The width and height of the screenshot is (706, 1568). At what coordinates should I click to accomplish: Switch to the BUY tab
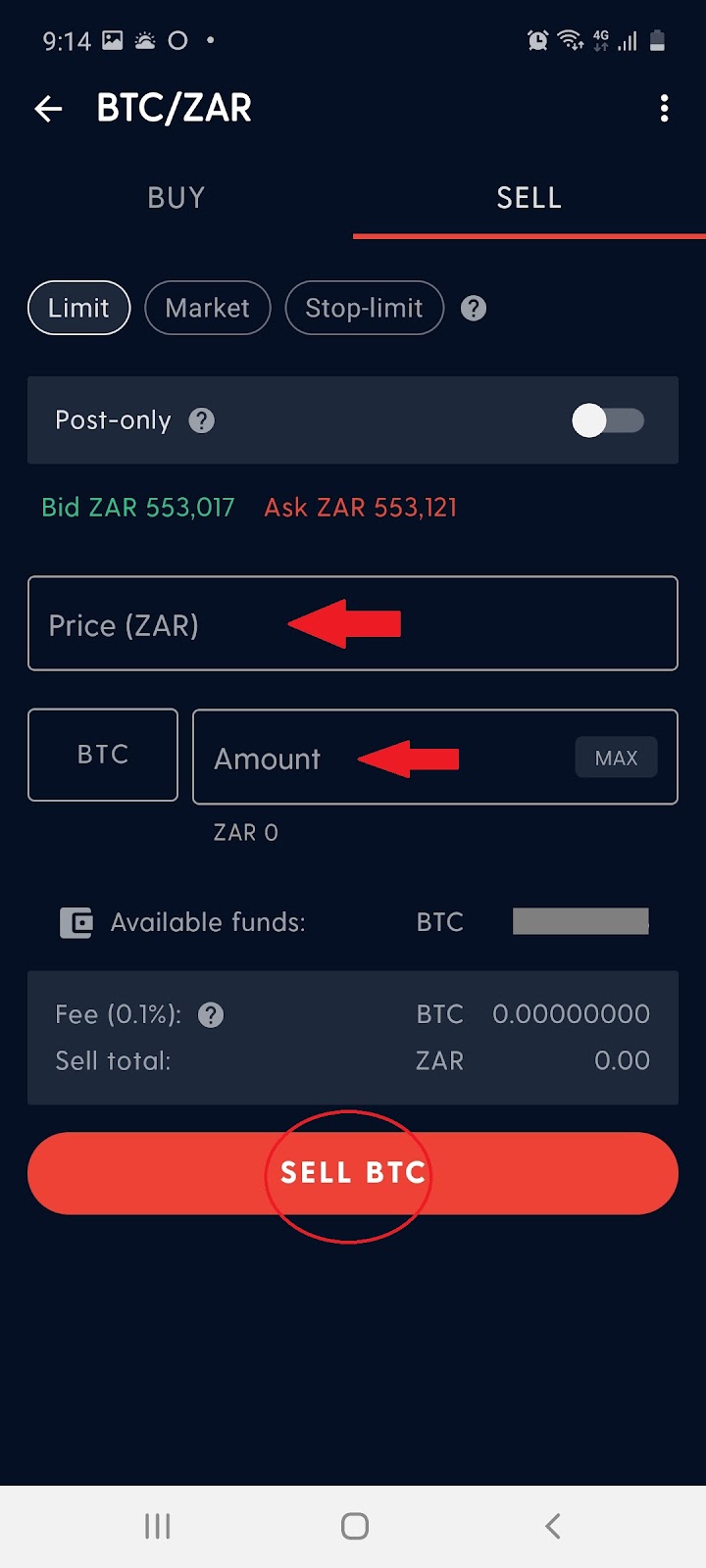(x=176, y=198)
